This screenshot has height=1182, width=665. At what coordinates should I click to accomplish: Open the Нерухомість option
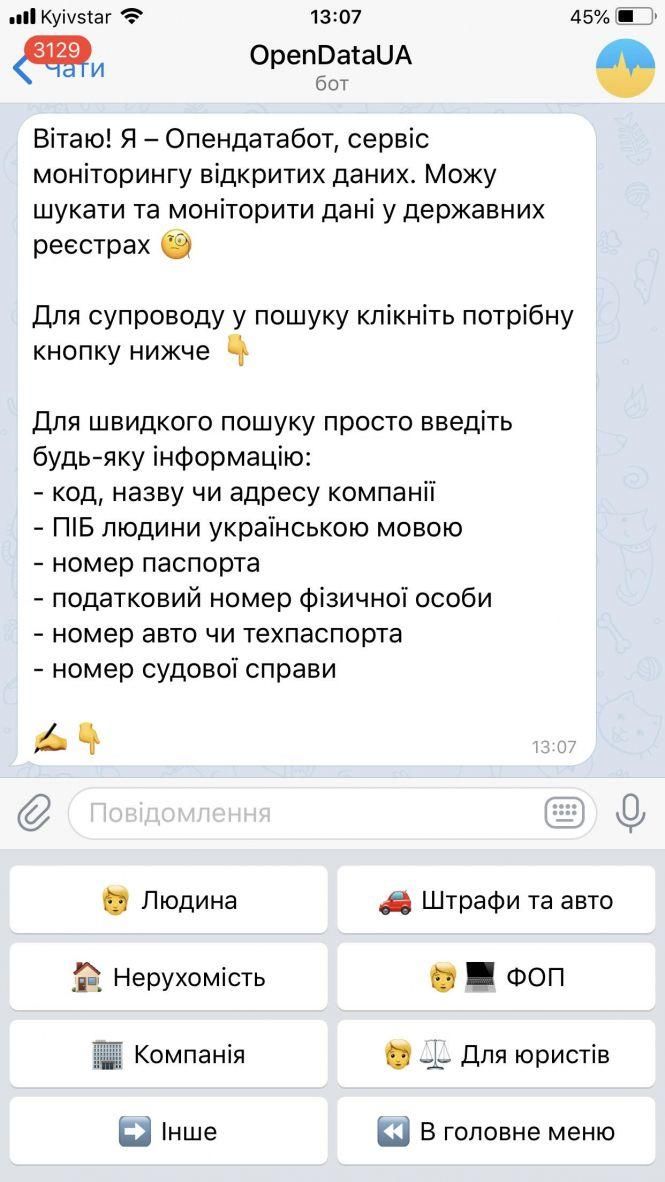pos(168,977)
